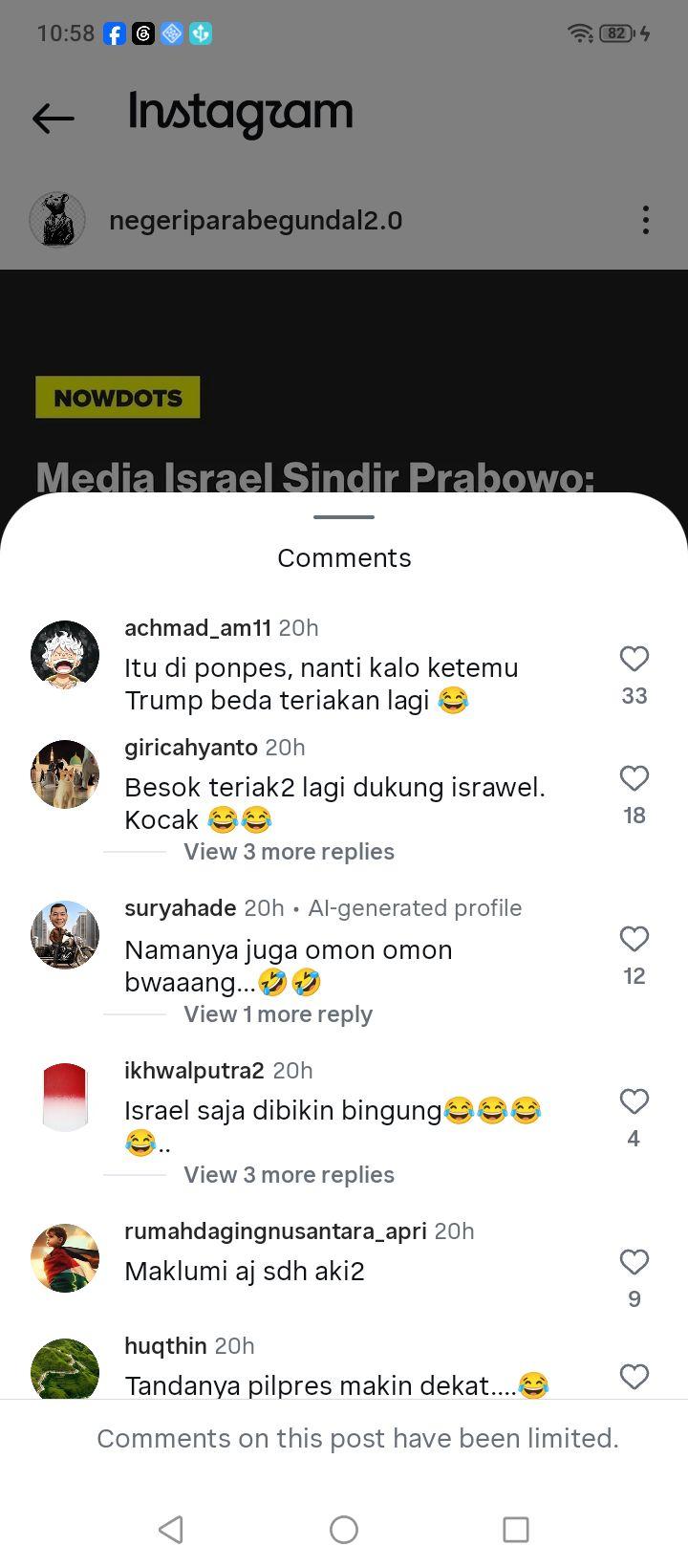Open the post's three-dot overflow menu
The width and height of the screenshot is (688, 1568).
(x=646, y=220)
